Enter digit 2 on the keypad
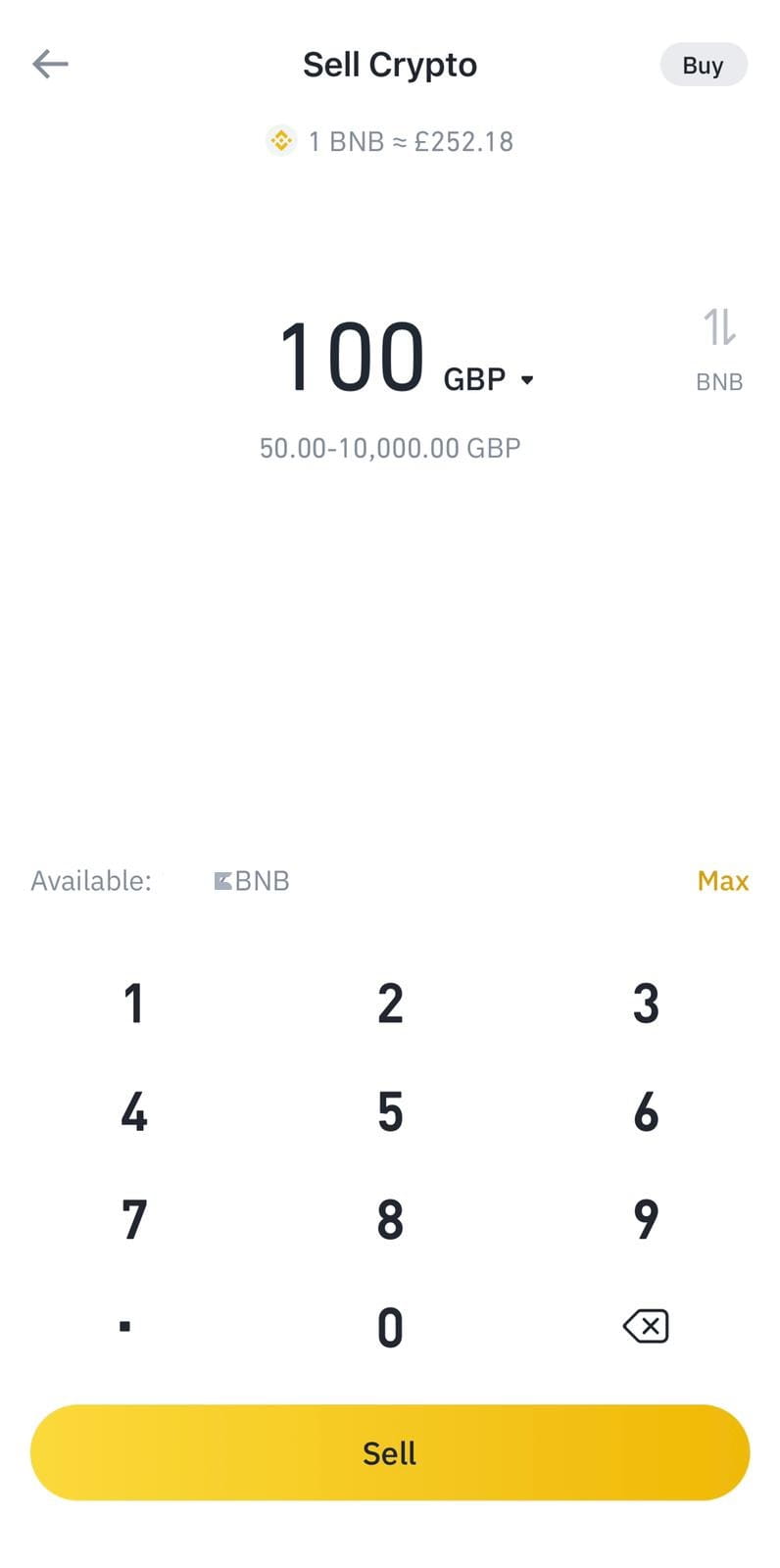 pos(390,1004)
